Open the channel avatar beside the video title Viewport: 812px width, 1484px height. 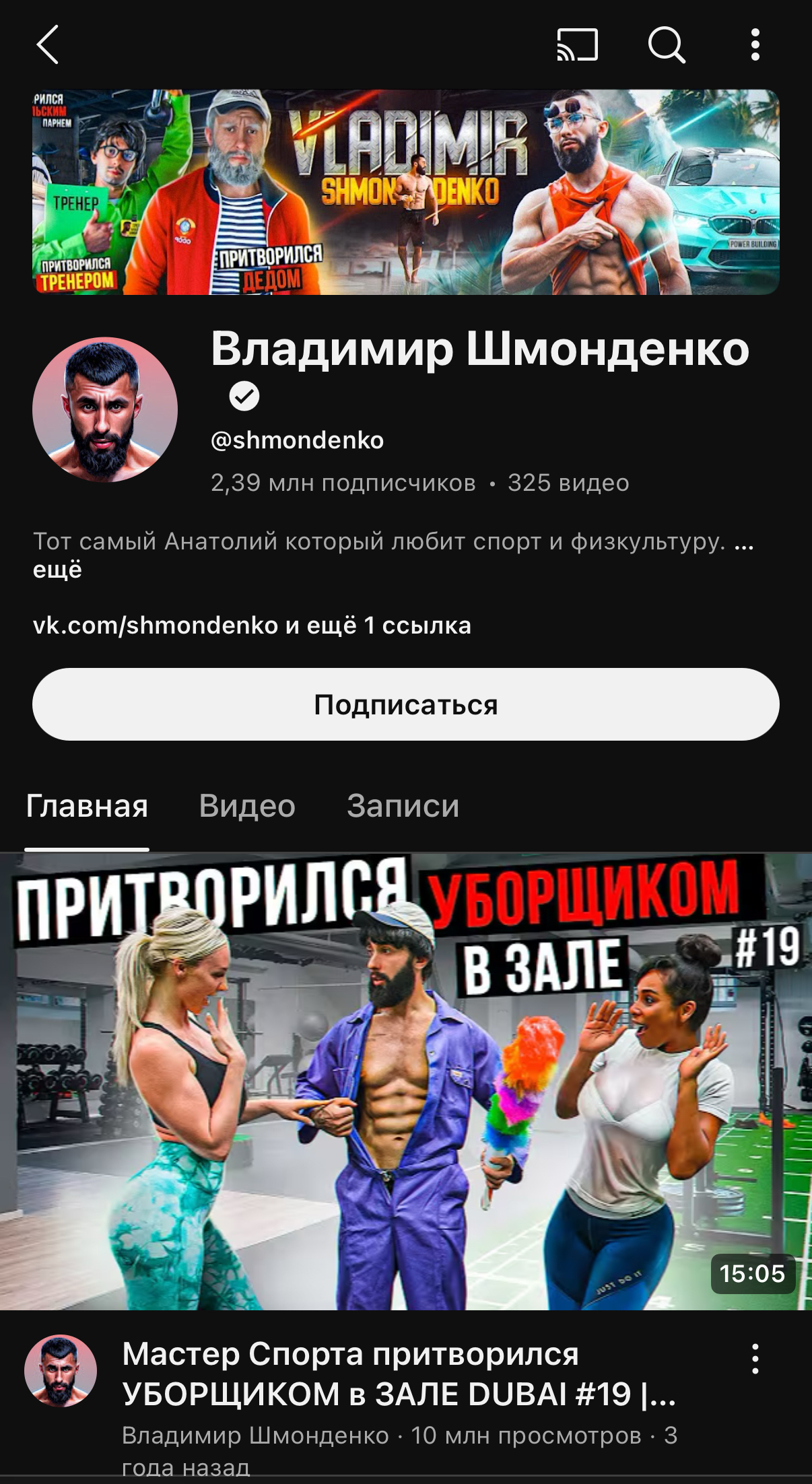pos(61,1372)
